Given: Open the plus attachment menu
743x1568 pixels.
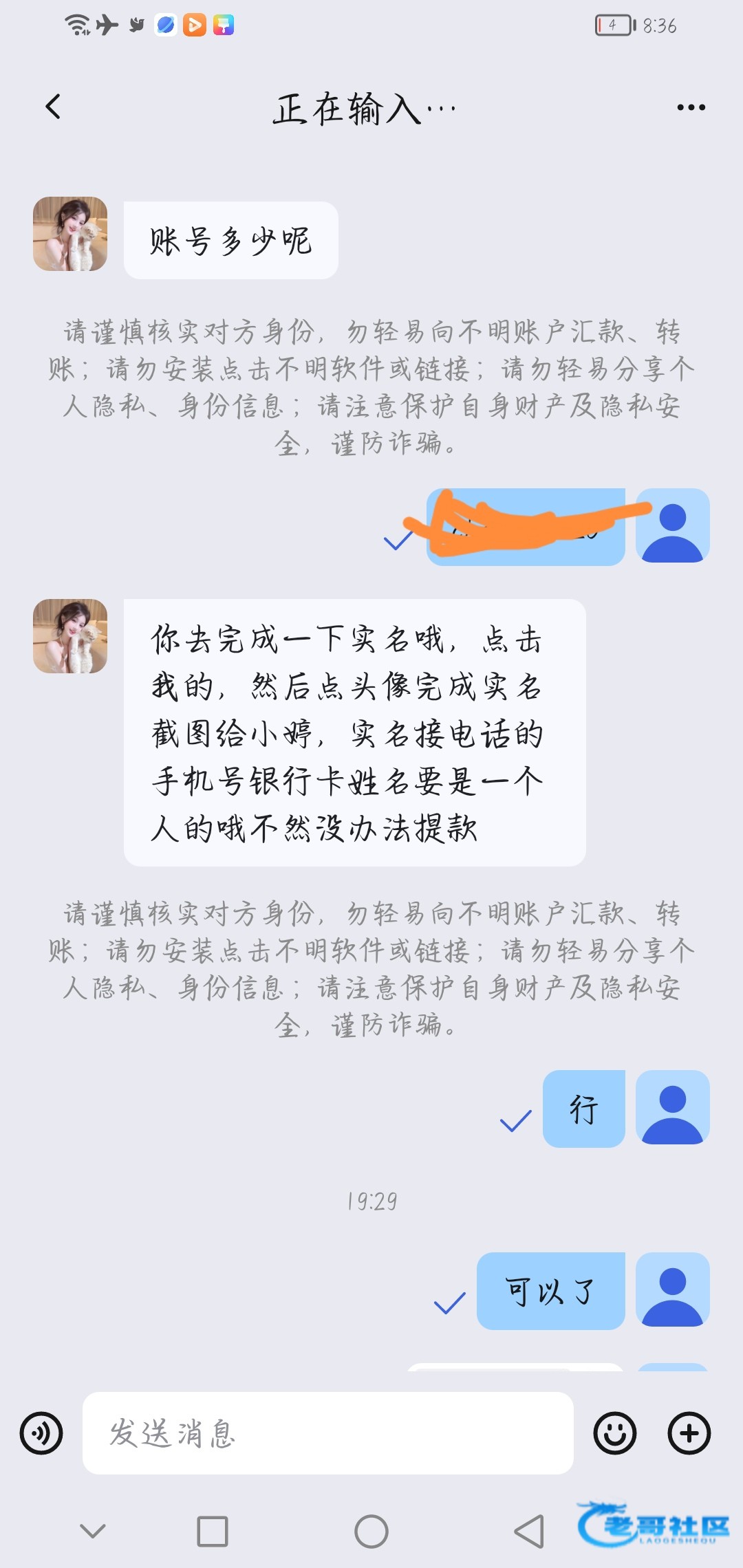Looking at the screenshot, I should [x=689, y=1433].
